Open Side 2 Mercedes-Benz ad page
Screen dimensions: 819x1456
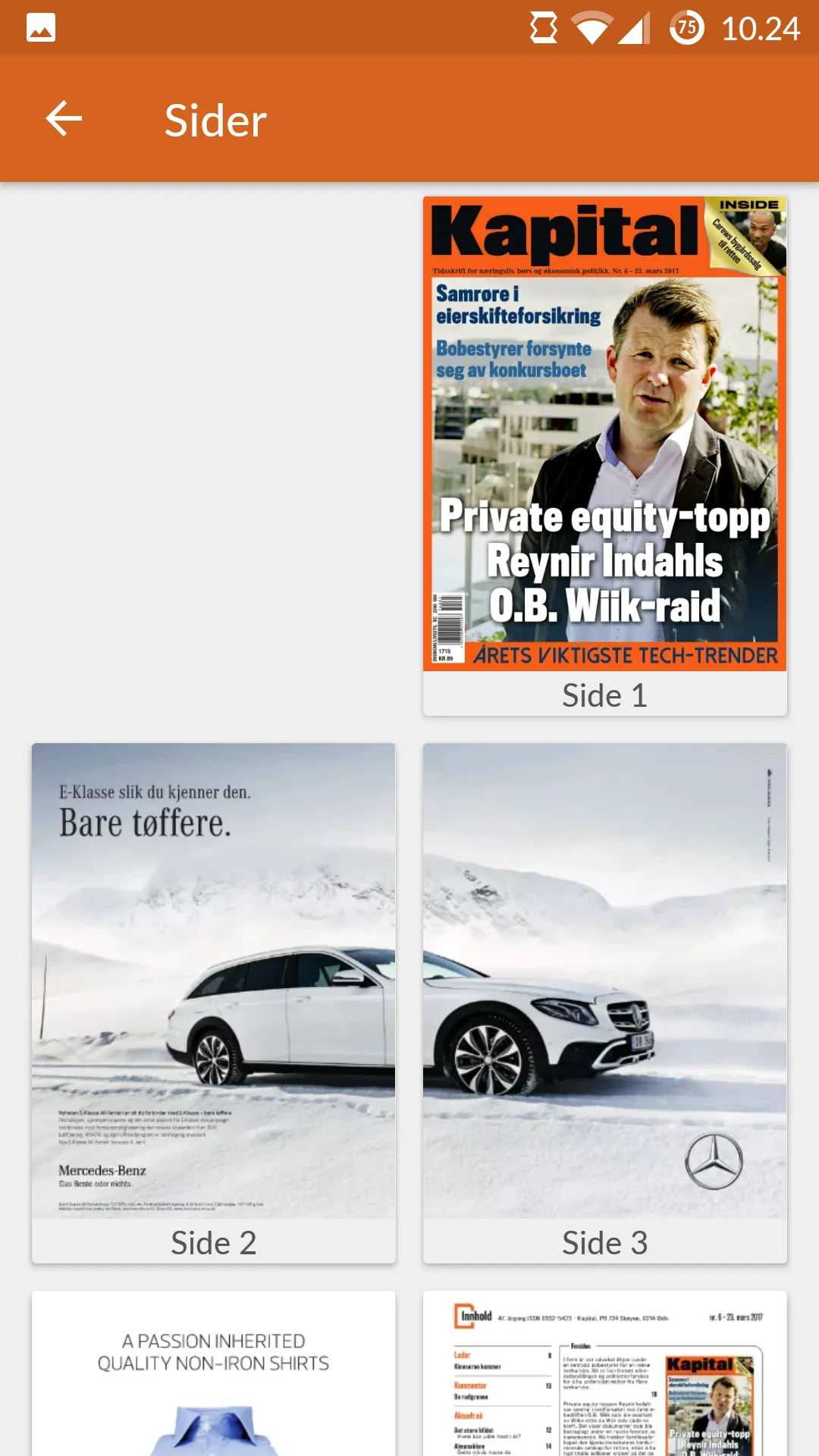tap(214, 1003)
